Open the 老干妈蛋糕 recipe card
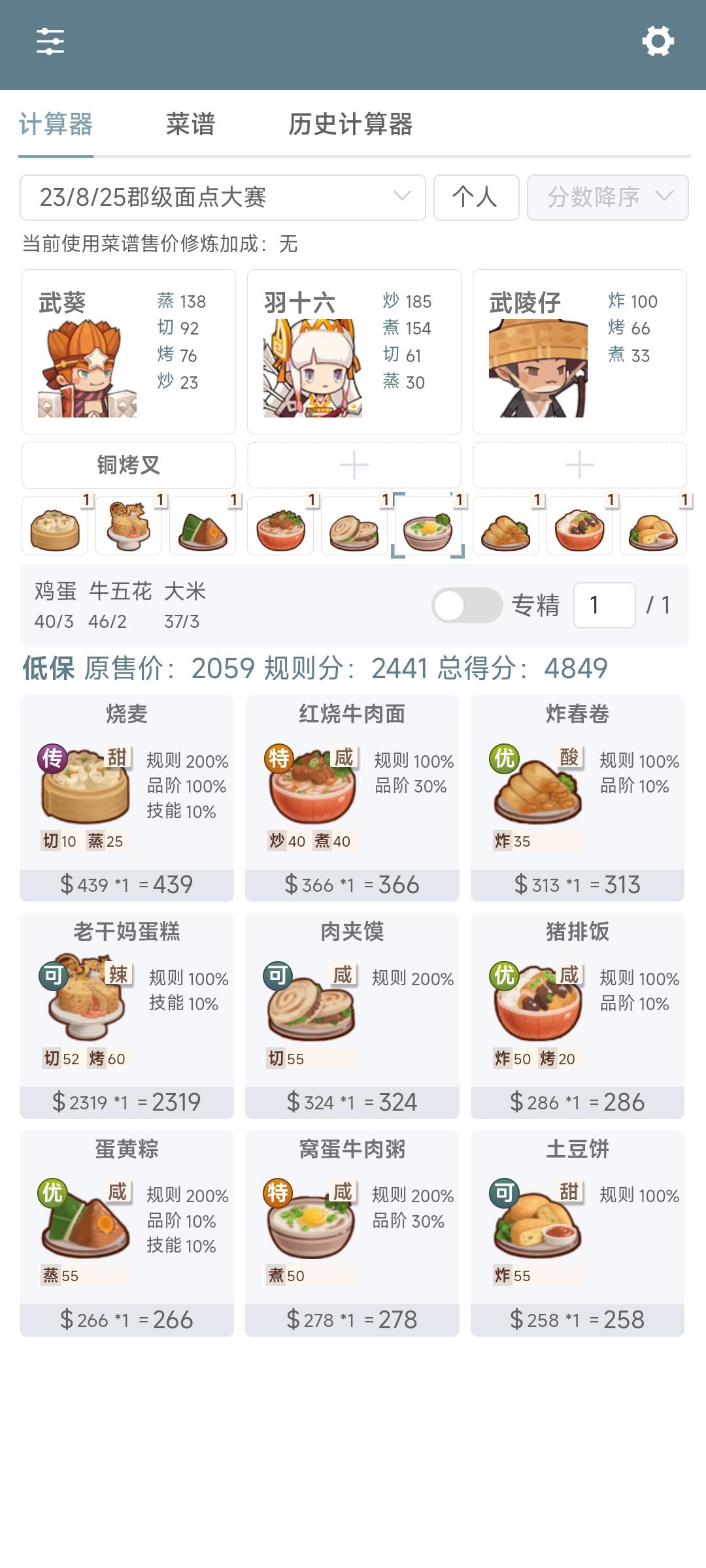 (x=127, y=1015)
